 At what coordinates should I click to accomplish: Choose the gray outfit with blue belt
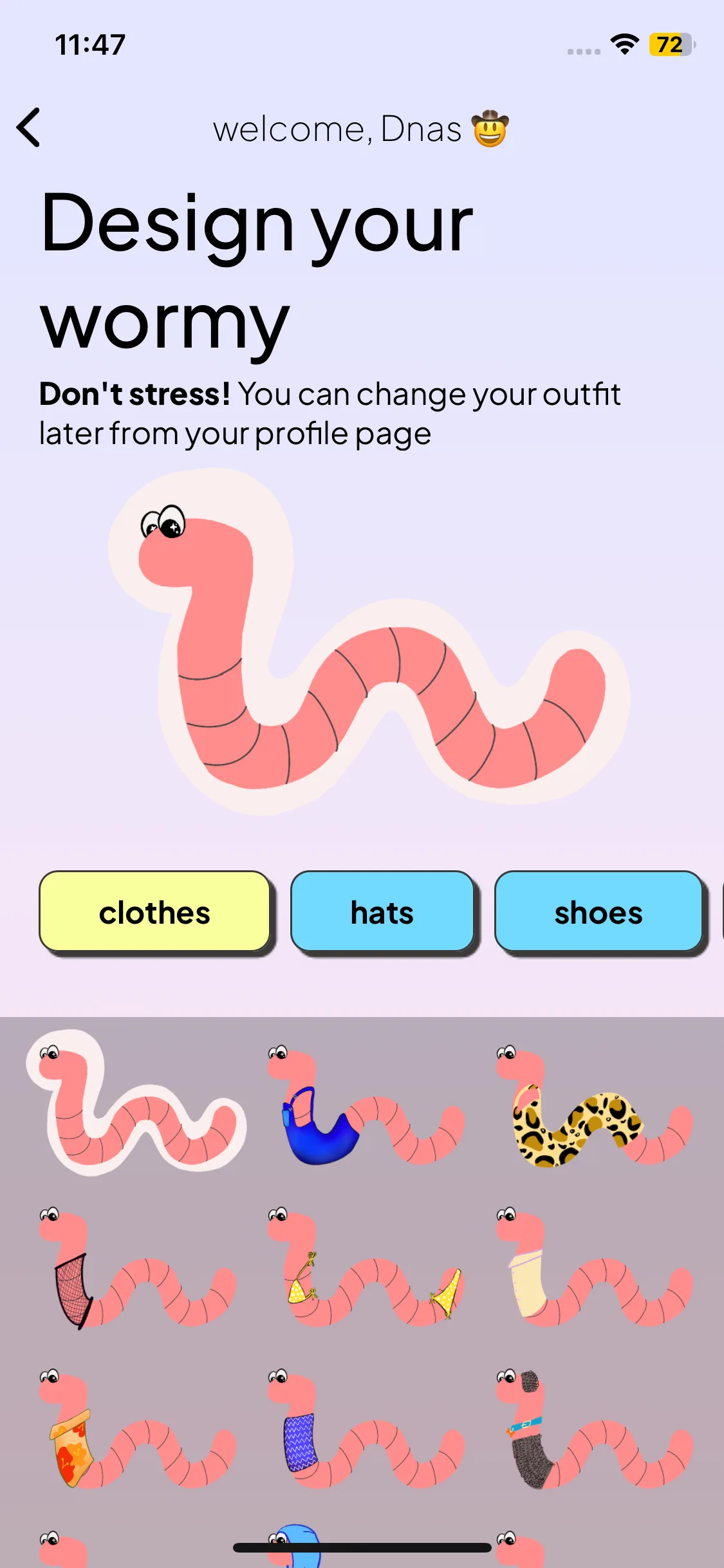593,1429
